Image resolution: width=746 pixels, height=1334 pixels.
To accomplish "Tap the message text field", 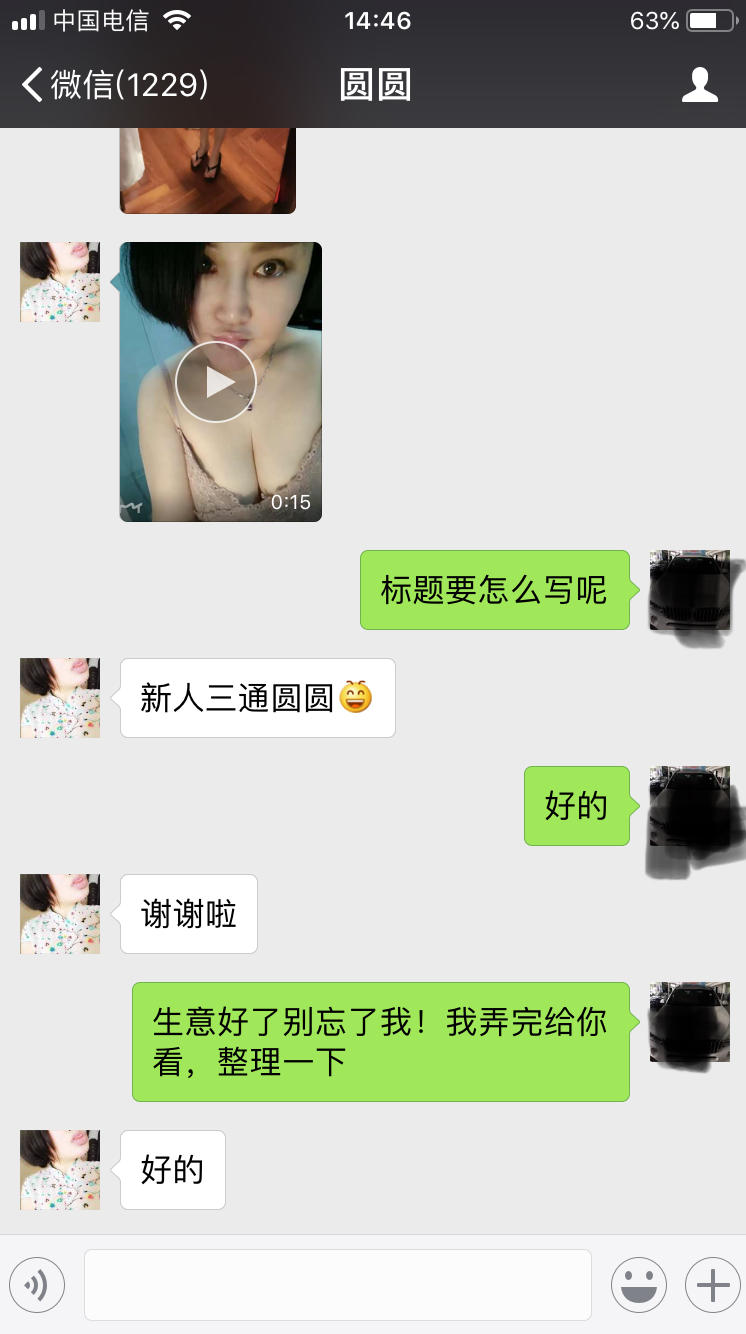I will coord(337,1284).
